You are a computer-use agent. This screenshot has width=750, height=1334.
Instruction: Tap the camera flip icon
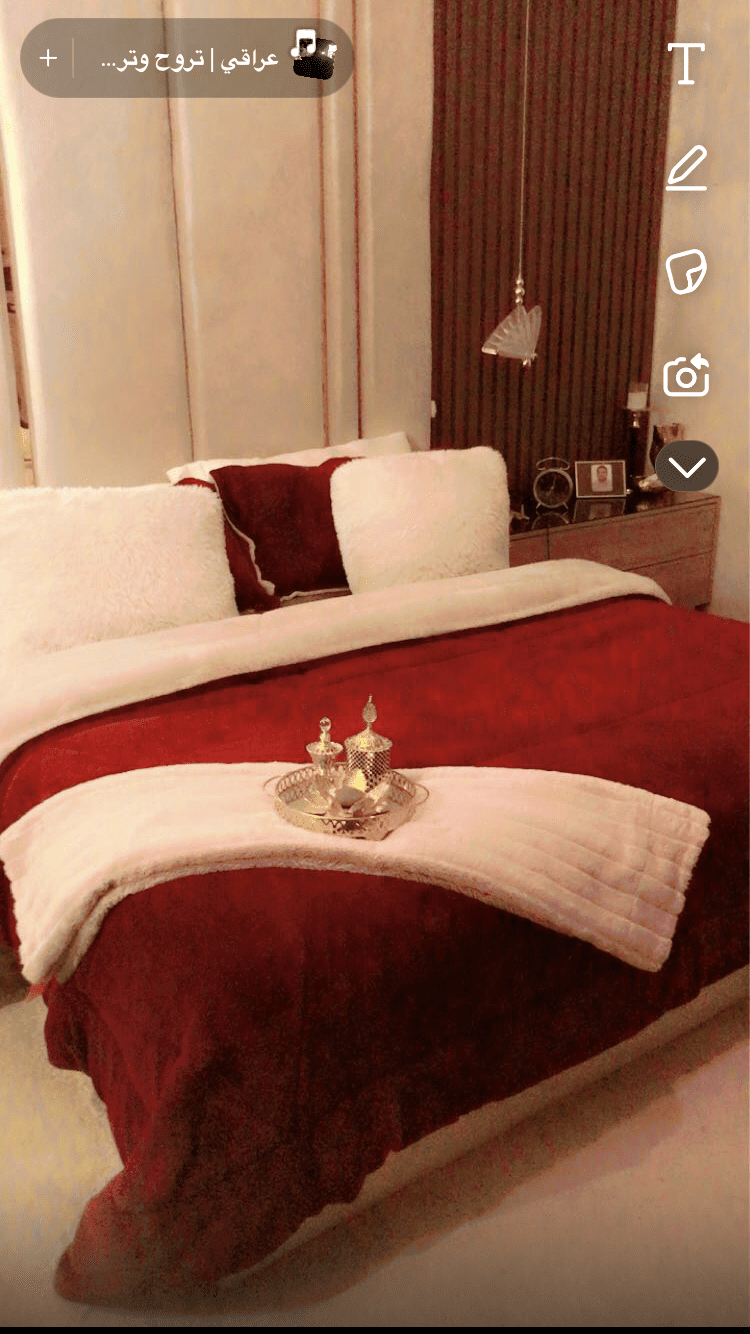686,376
